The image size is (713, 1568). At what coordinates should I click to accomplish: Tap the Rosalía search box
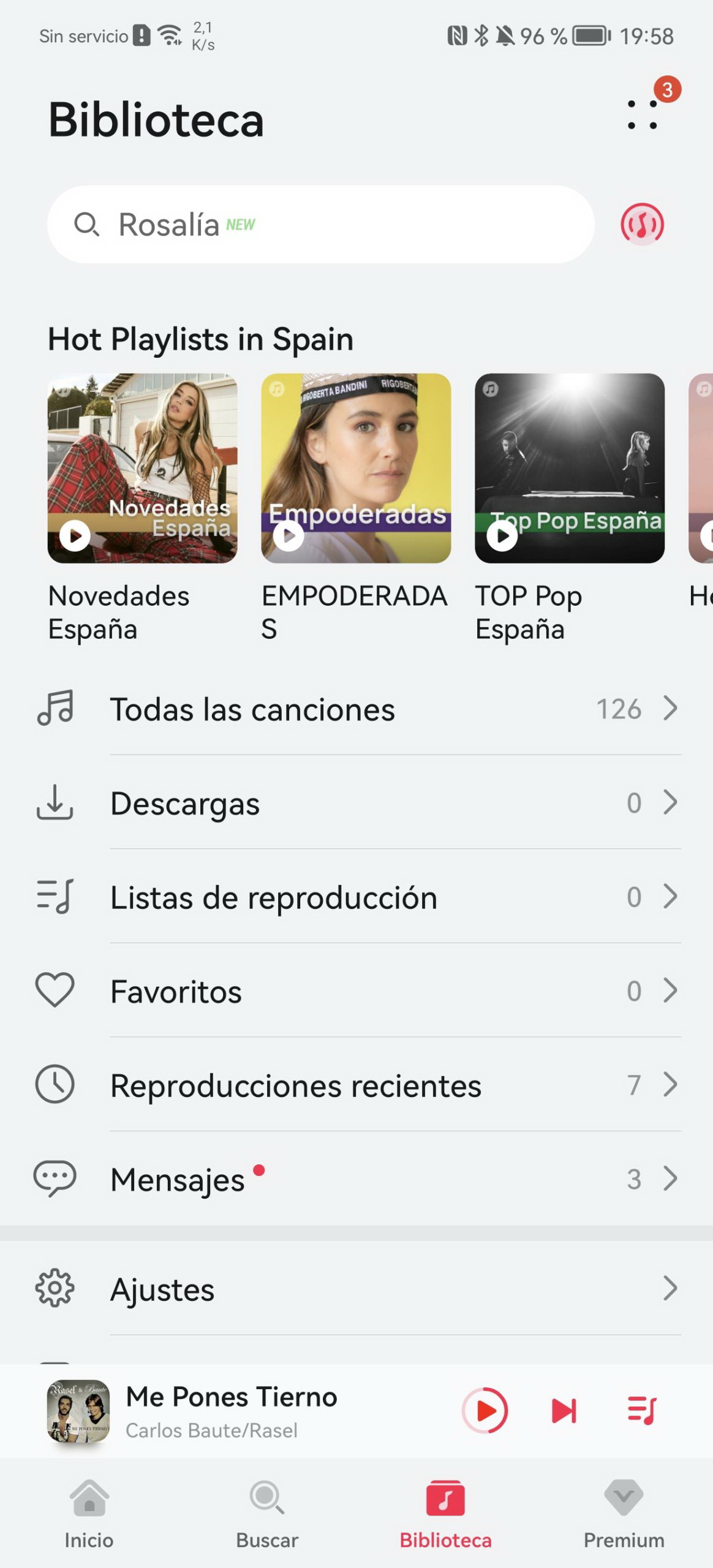point(321,225)
